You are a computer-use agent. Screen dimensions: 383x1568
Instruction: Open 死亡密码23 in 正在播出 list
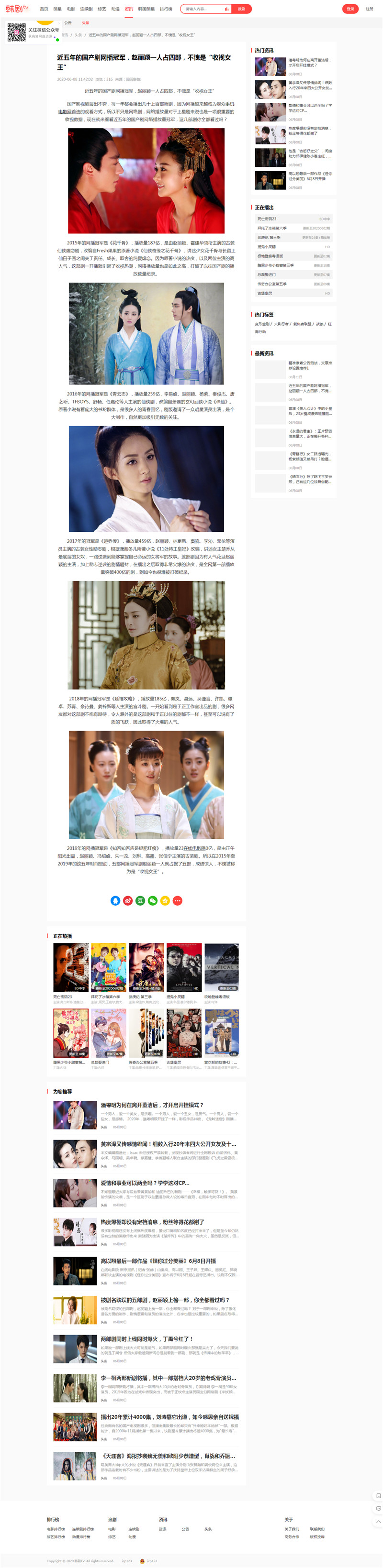pyautogui.click(x=267, y=219)
